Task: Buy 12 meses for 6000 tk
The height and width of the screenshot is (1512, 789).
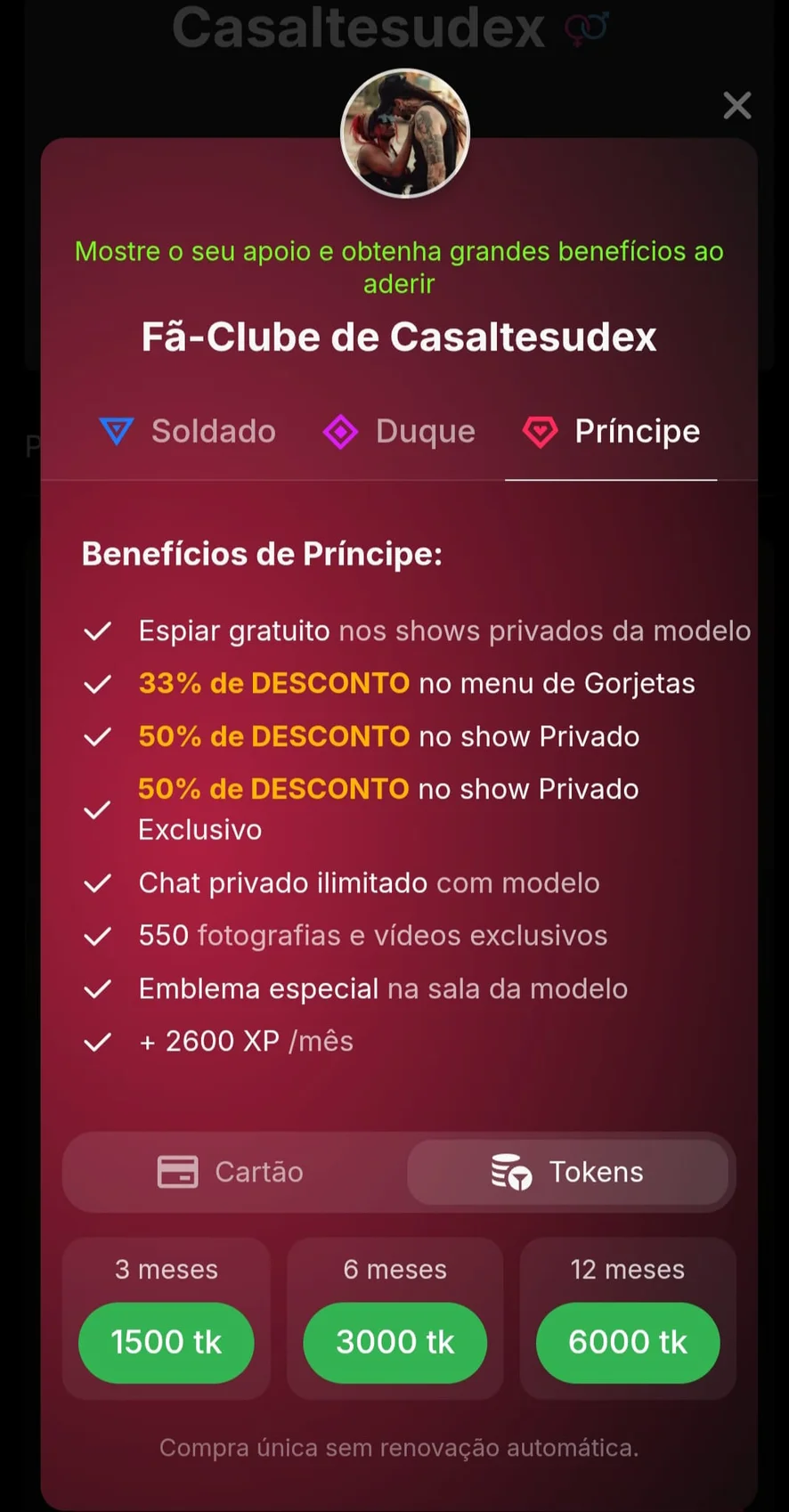Action: [x=627, y=1342]
